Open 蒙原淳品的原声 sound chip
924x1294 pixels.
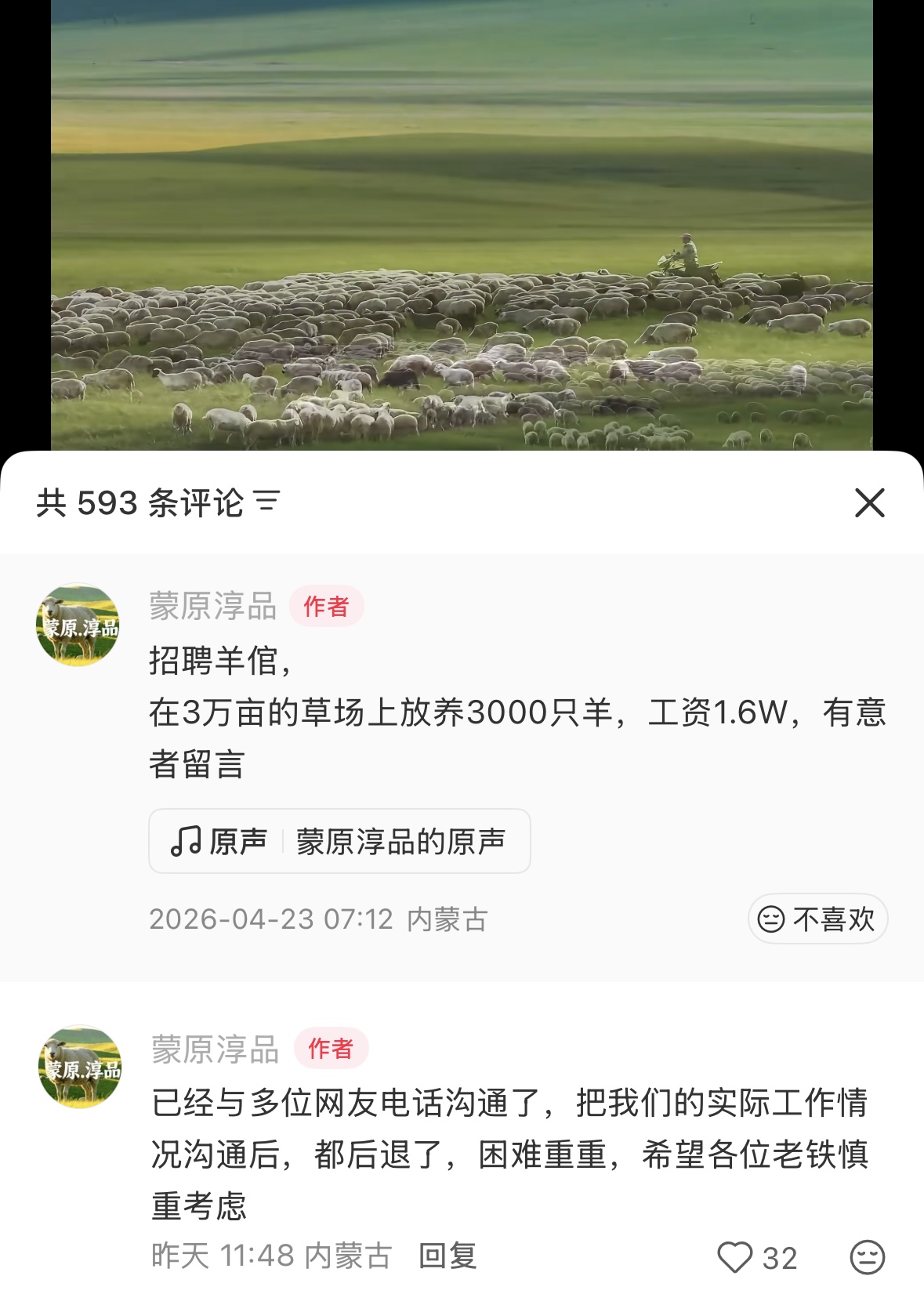339,841
